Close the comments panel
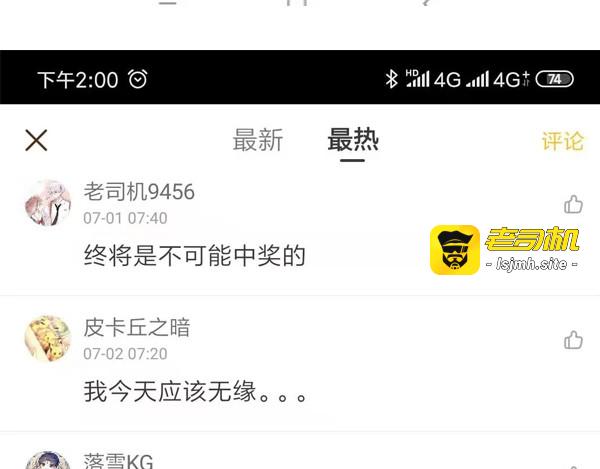The image size is (600, 469). click(x=36, y=140)
